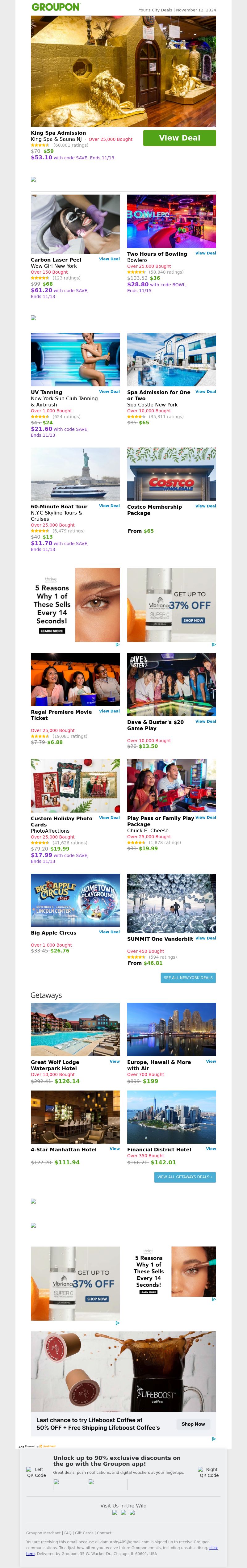Open the SUMMIT One Vanderbilt deal

[x=205, y=938]
